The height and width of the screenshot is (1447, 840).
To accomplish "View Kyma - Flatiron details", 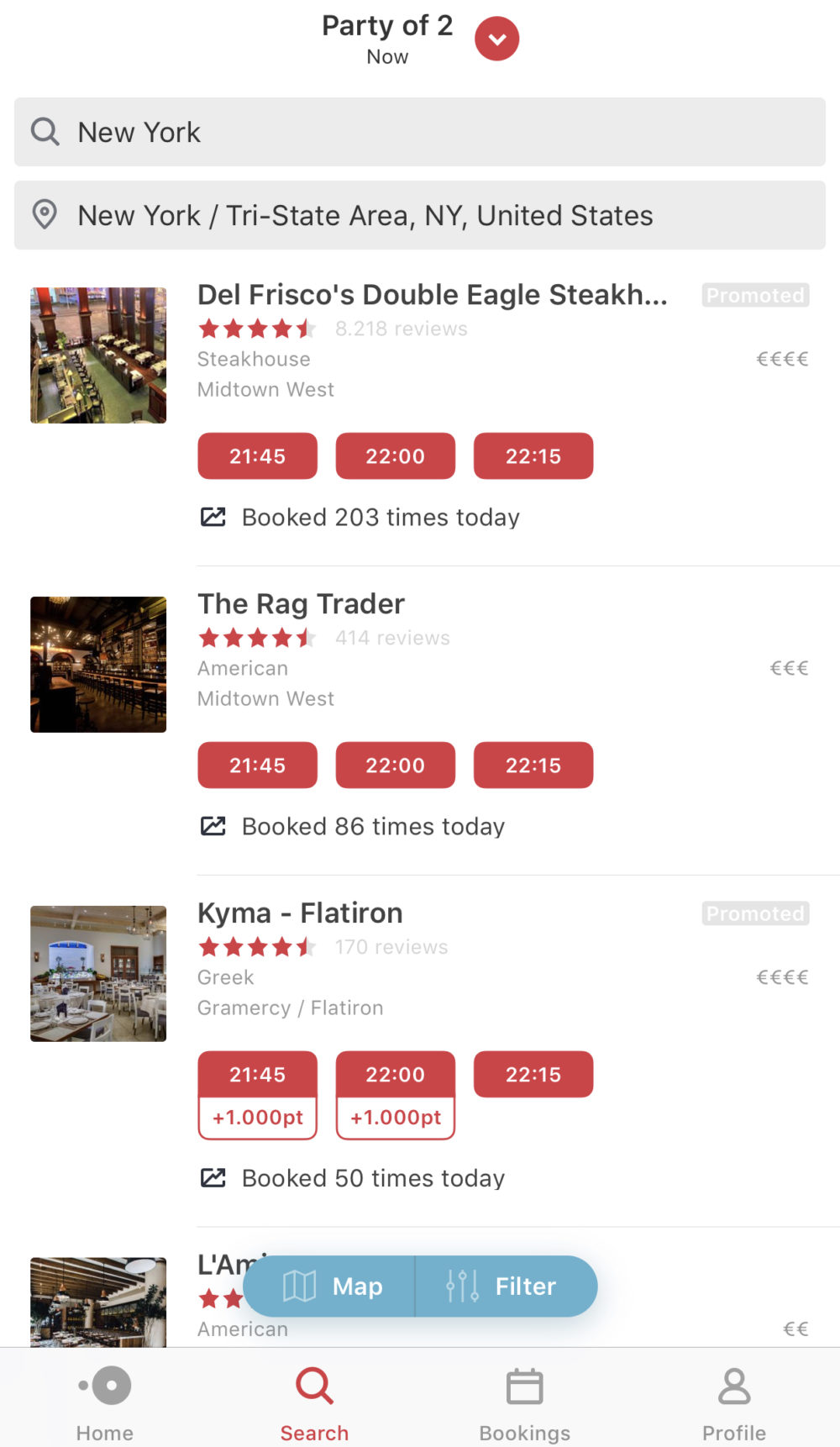I will 300,913.
